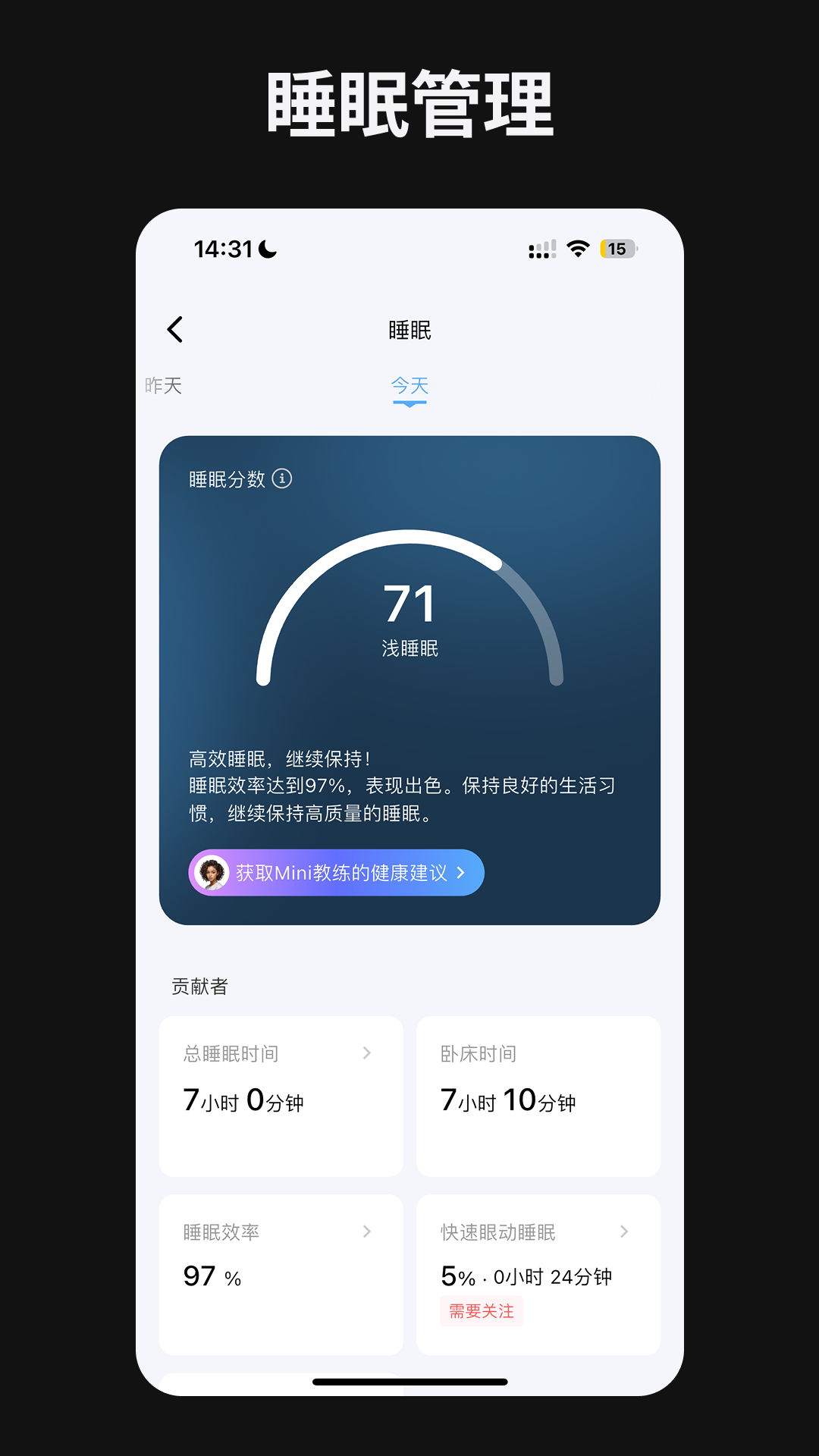Open the 睡眠分数 info icon
This screenshot has width=819, height=1456.
pos(282,479)
